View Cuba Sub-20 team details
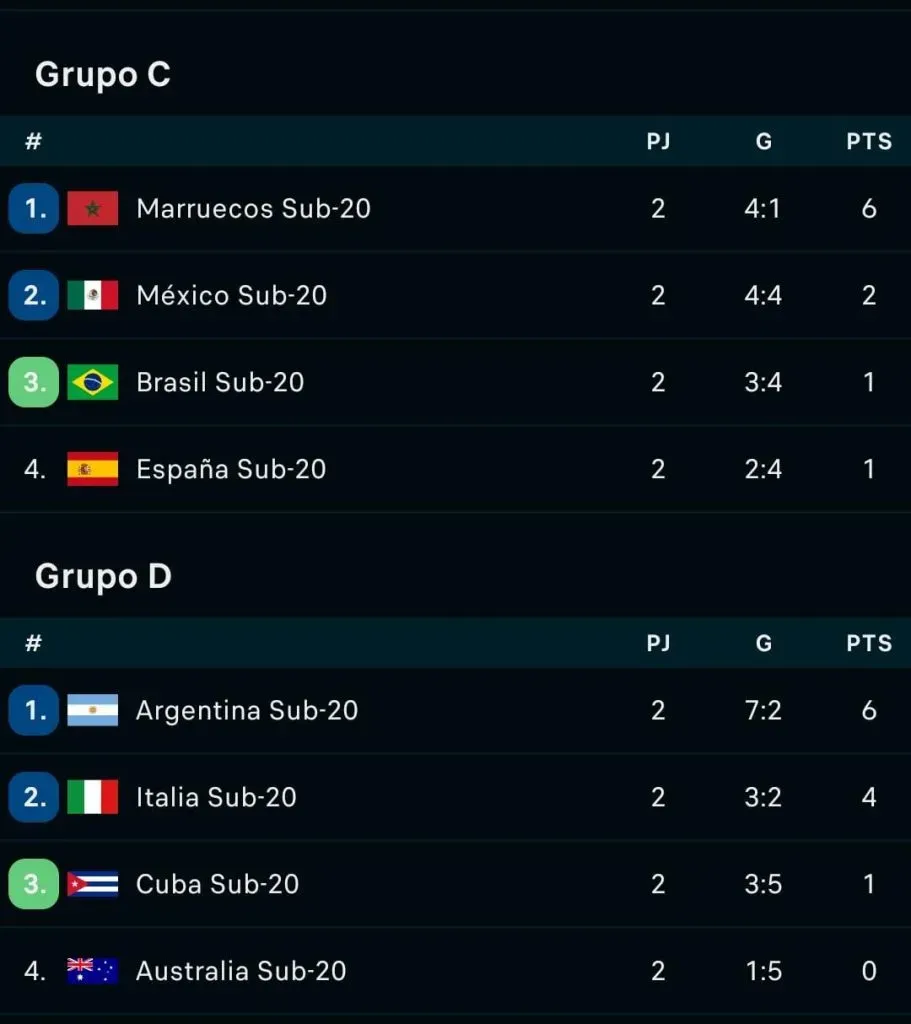911x1024 pixels. point(217,884)
